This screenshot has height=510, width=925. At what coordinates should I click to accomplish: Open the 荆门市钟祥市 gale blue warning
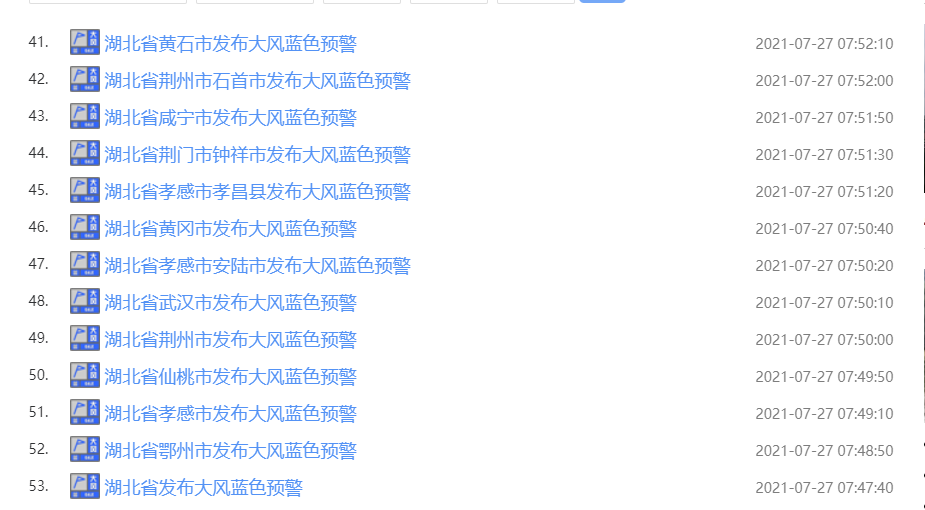[x=257, y=154]
